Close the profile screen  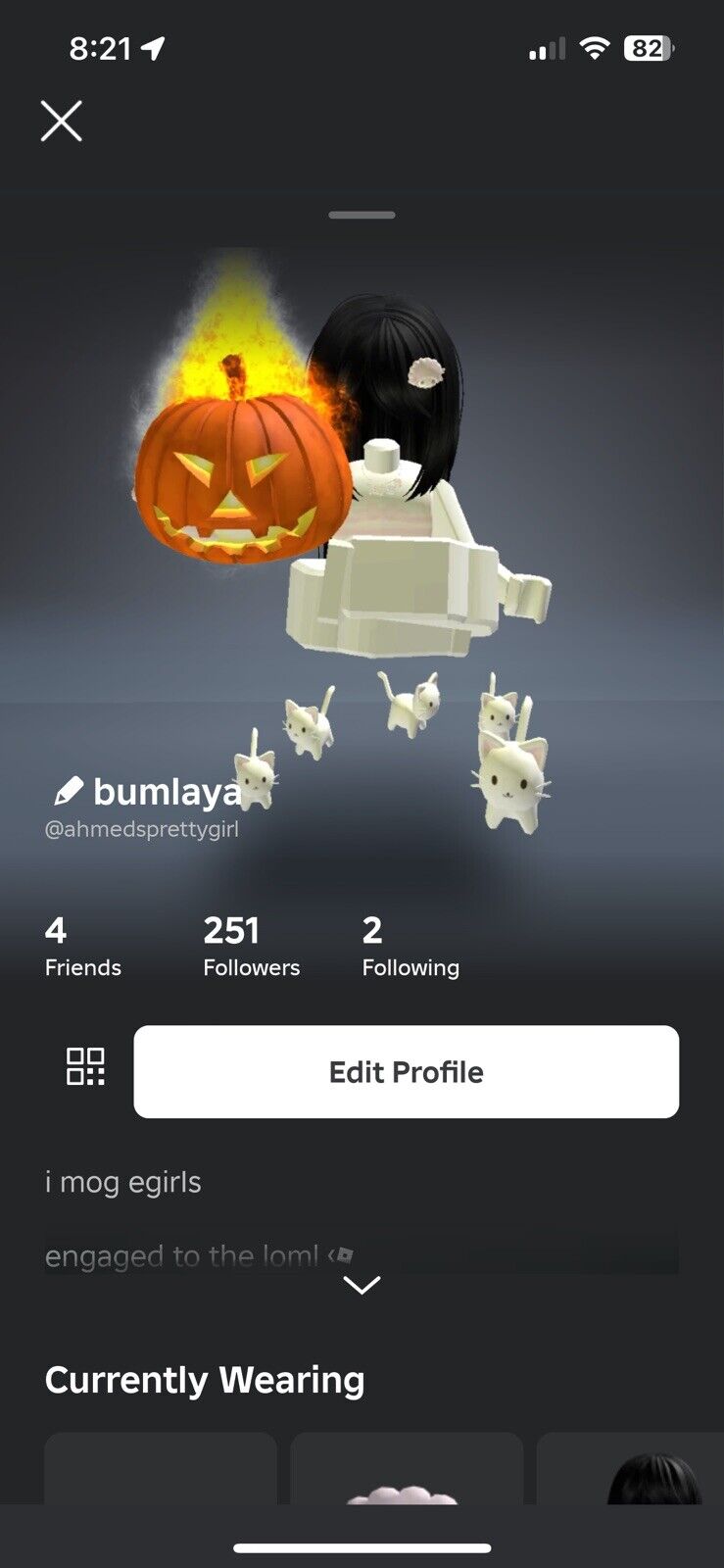click(61, 122)
